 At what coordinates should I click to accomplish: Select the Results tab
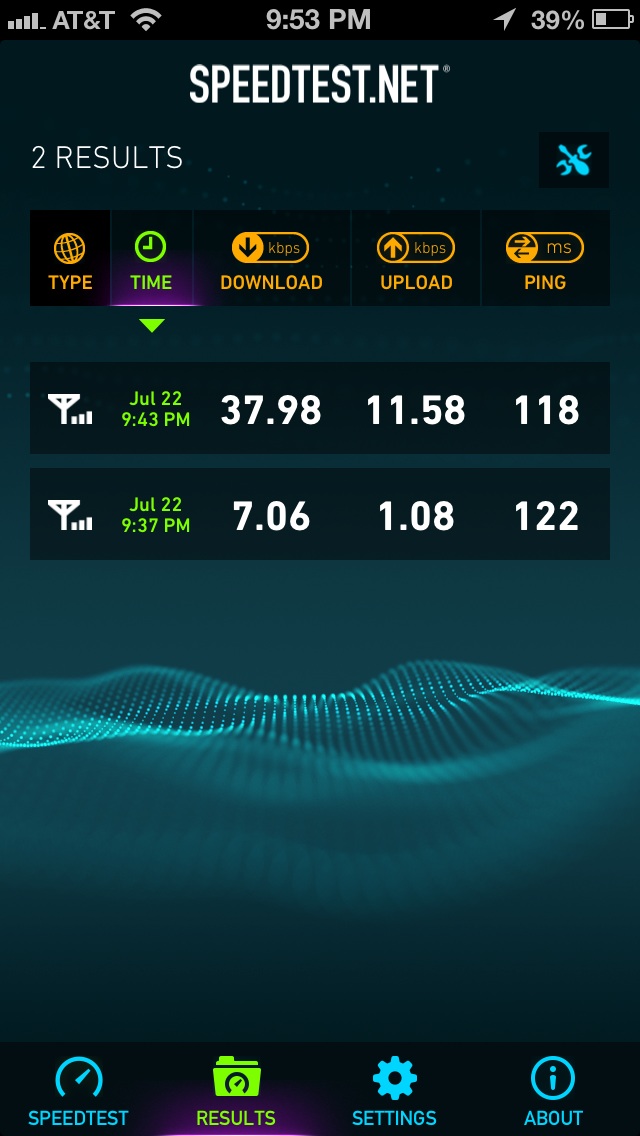pos(236,1090)
